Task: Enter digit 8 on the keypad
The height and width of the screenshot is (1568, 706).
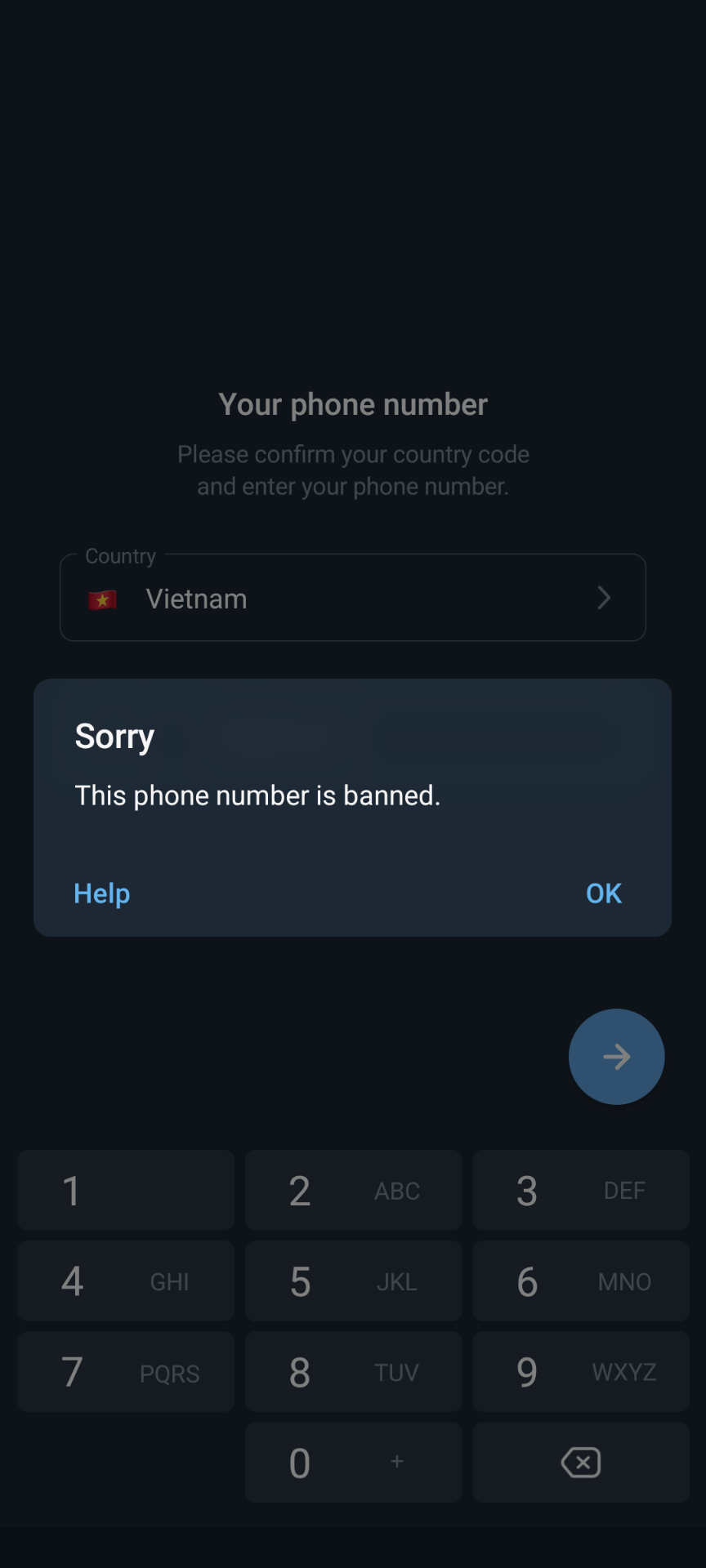Action: coord(353,1372)
